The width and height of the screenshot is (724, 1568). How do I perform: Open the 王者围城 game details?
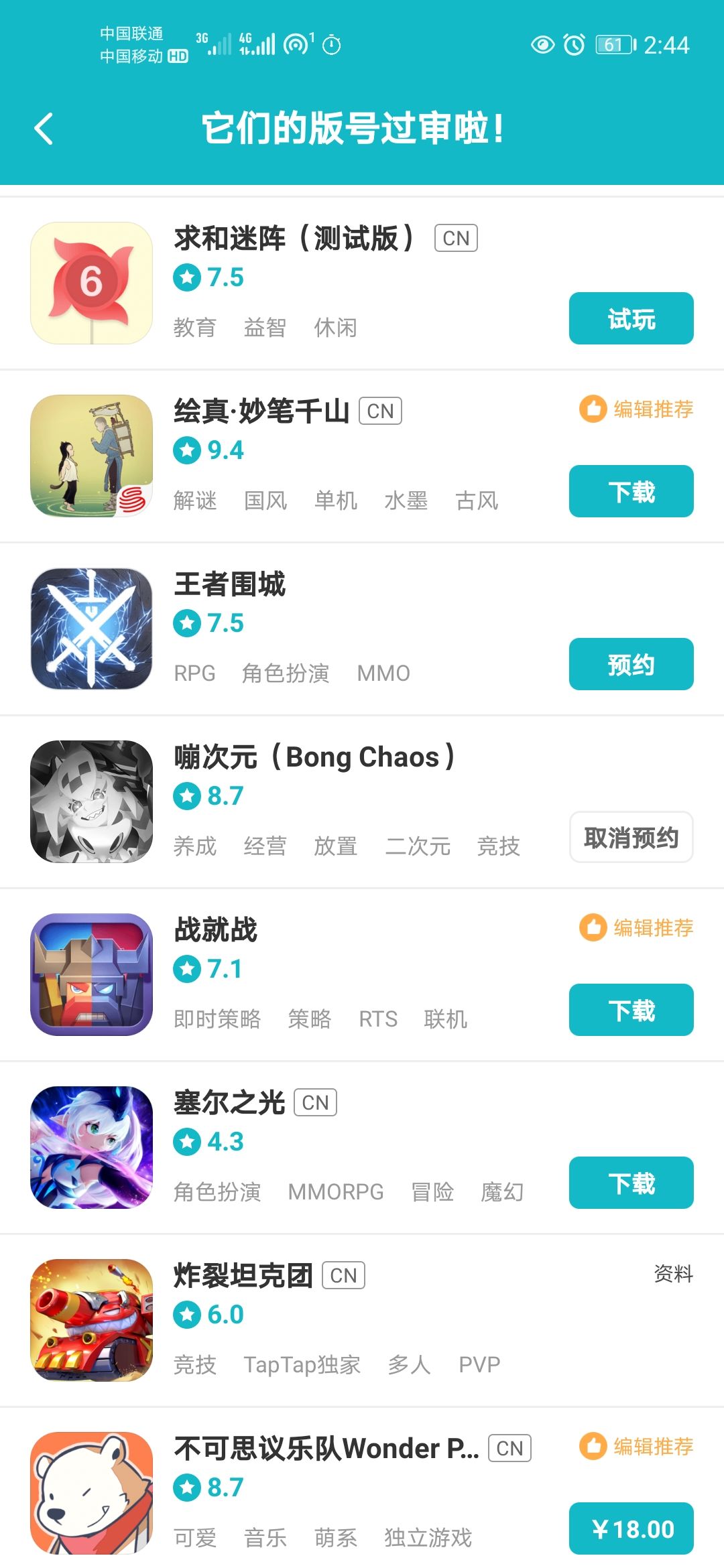coord(362,629)
